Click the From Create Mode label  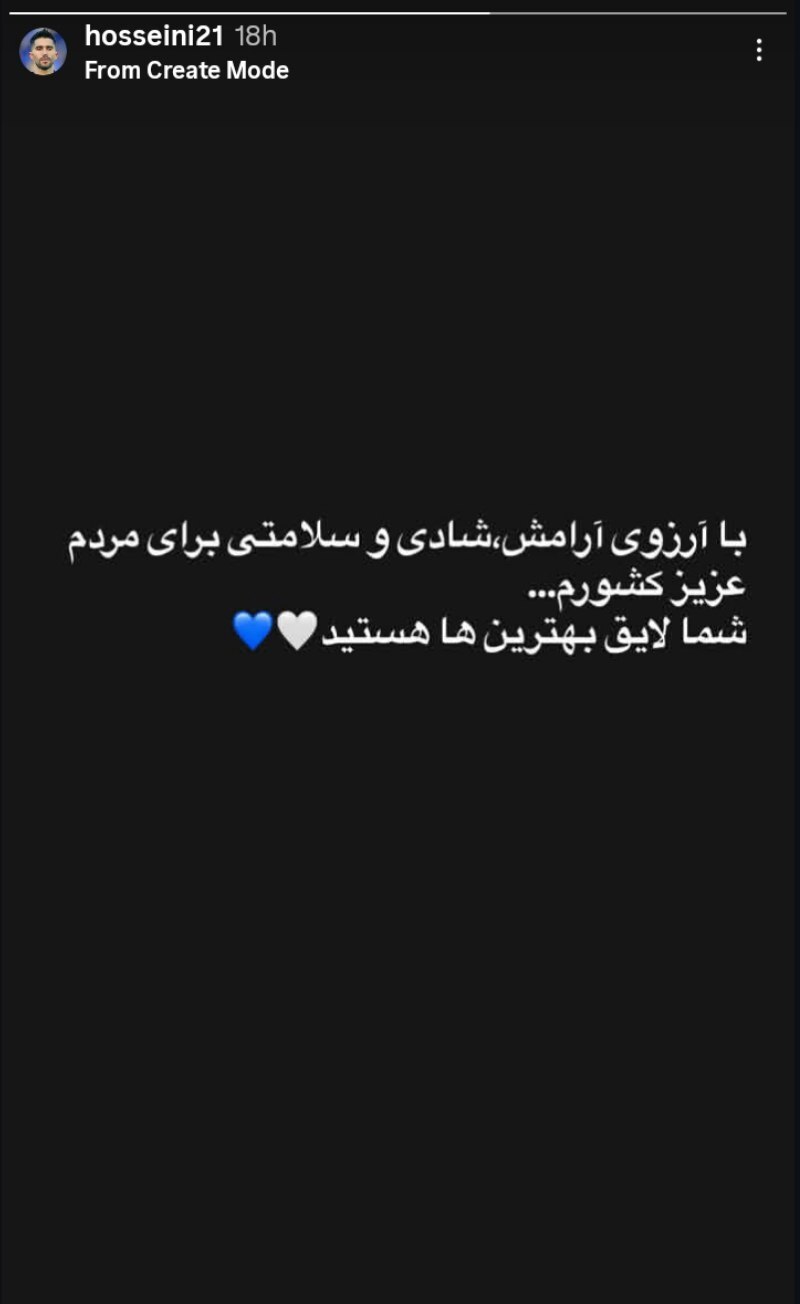pos(186,70)
